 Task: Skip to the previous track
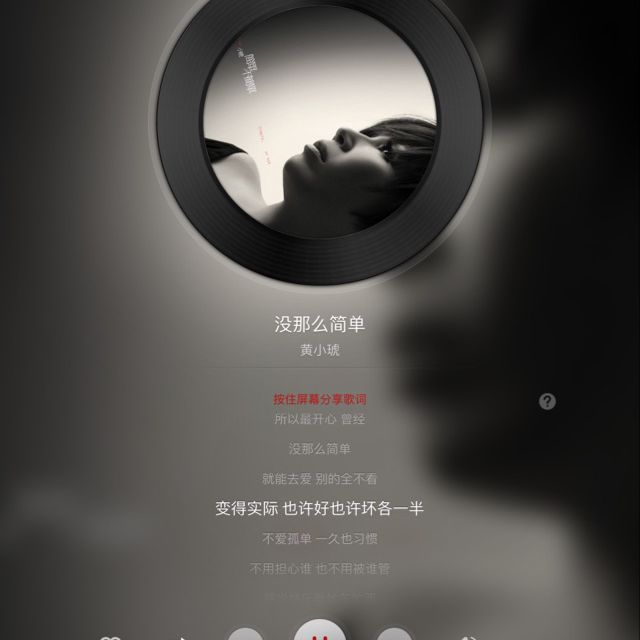click(x=245, y=635)
